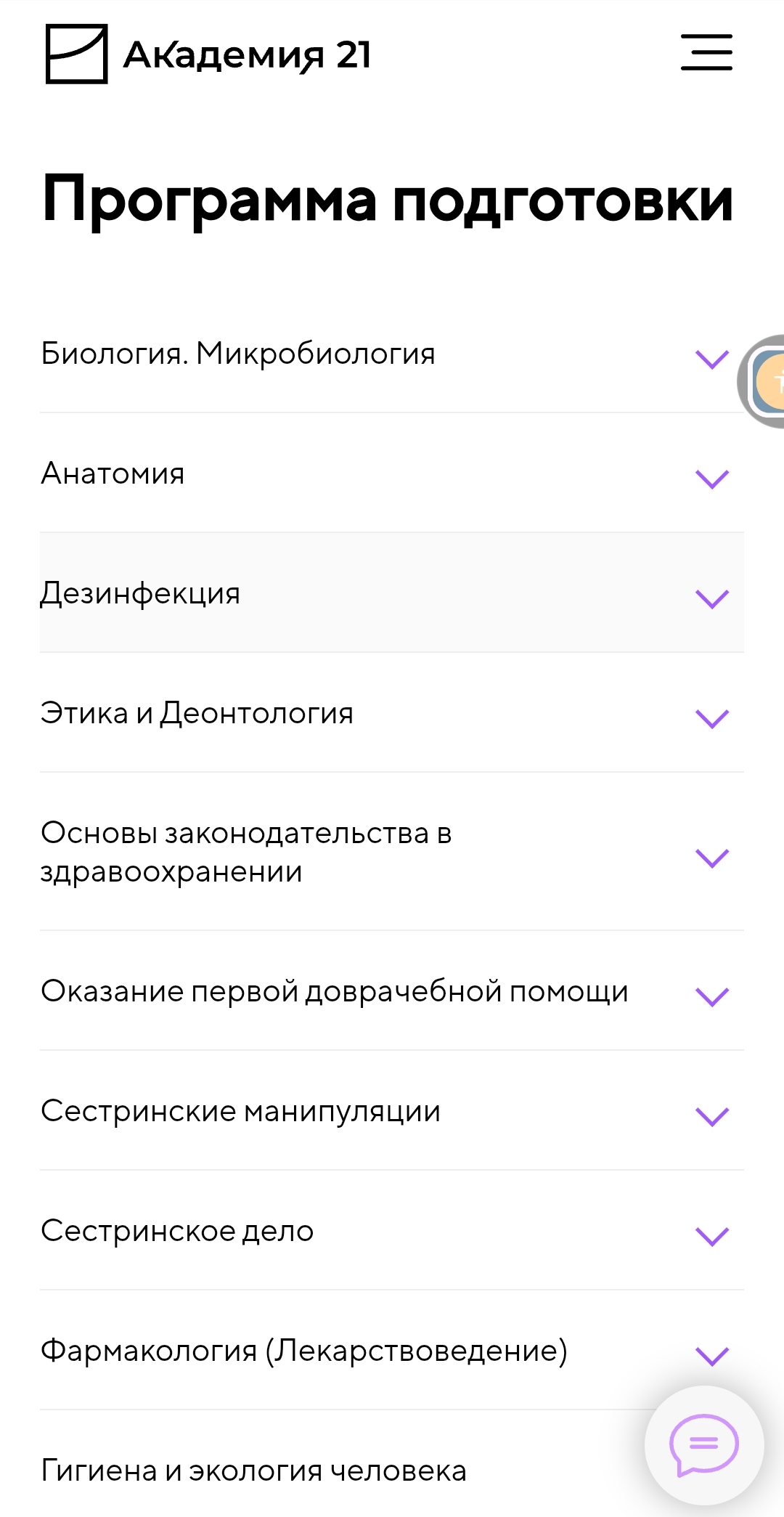This screenshot has width=784, height=1517.
Task: Expand Основы законодательства в здравоохранении
Action: [x=713, y=858]
